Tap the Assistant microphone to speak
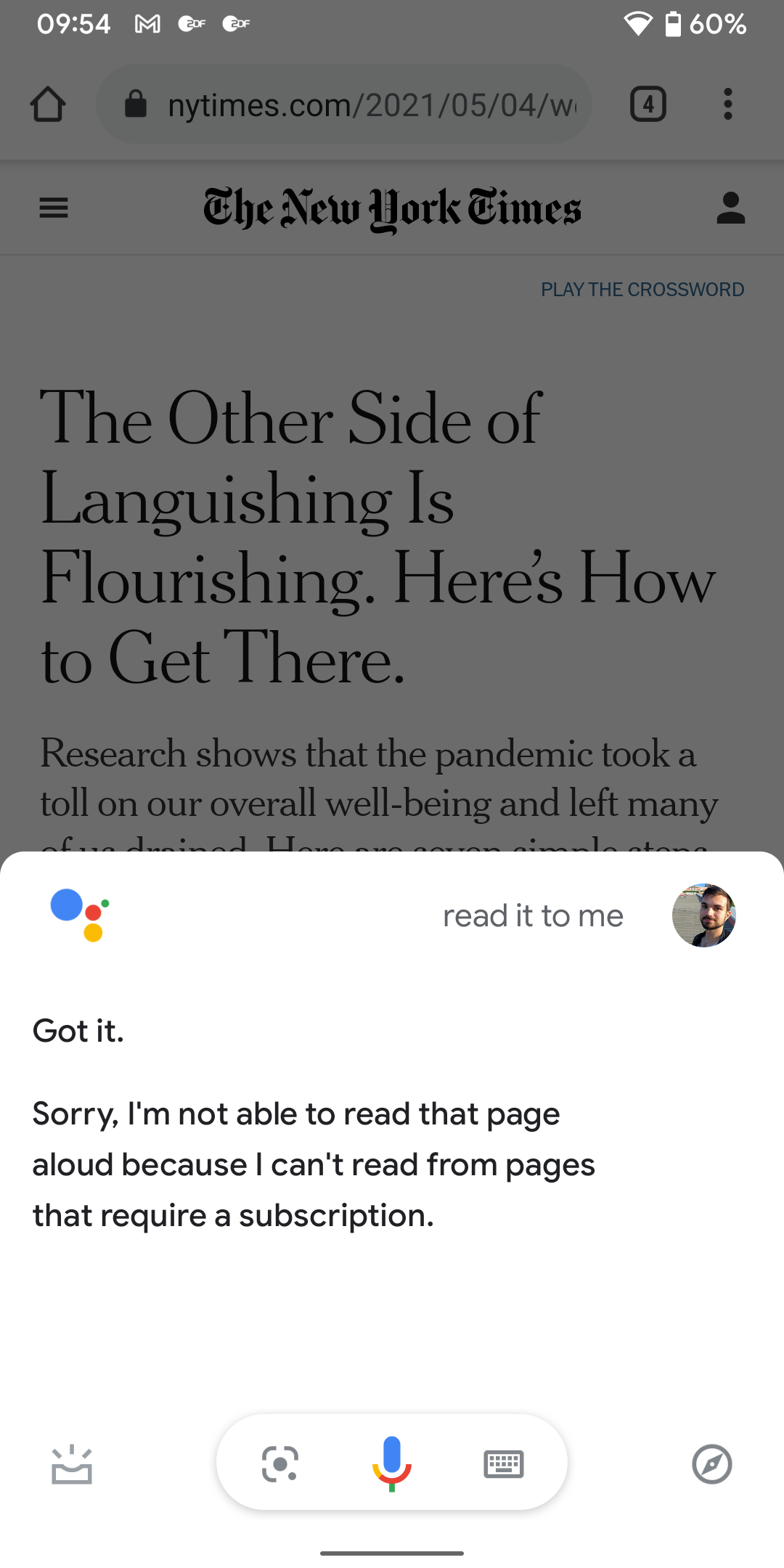The image size is (784, 1568). click(x=392, y=1463)
